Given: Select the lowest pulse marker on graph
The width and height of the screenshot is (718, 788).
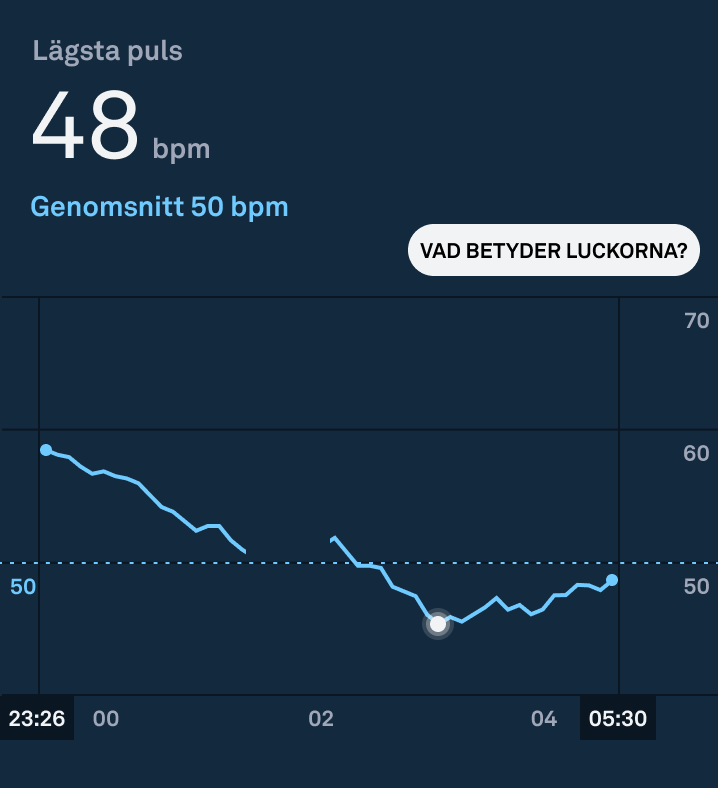Looking at the screenshot, I should 438,624.
